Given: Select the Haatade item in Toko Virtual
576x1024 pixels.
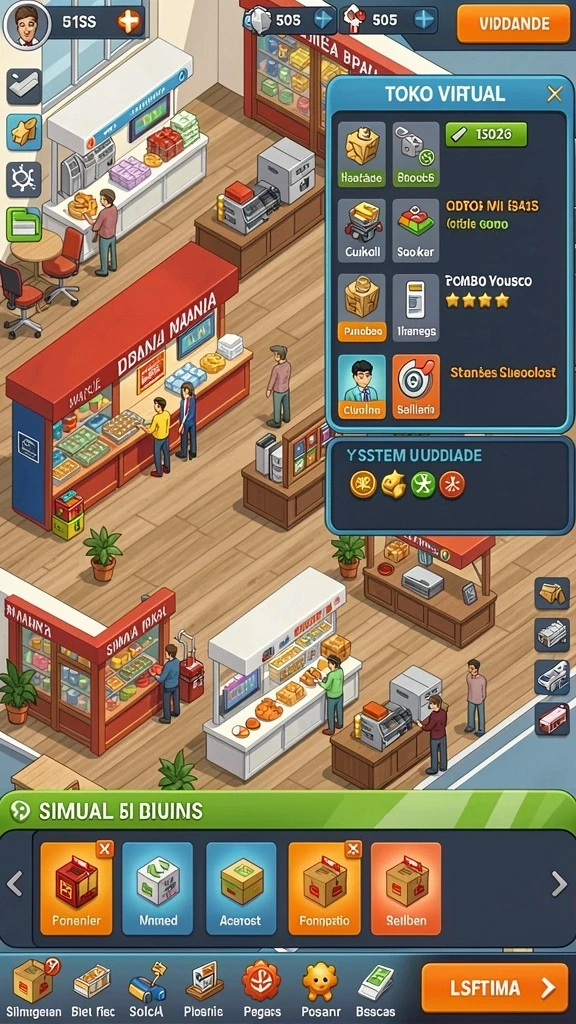Looking at the screenshot, I should (x=362, y=155).
